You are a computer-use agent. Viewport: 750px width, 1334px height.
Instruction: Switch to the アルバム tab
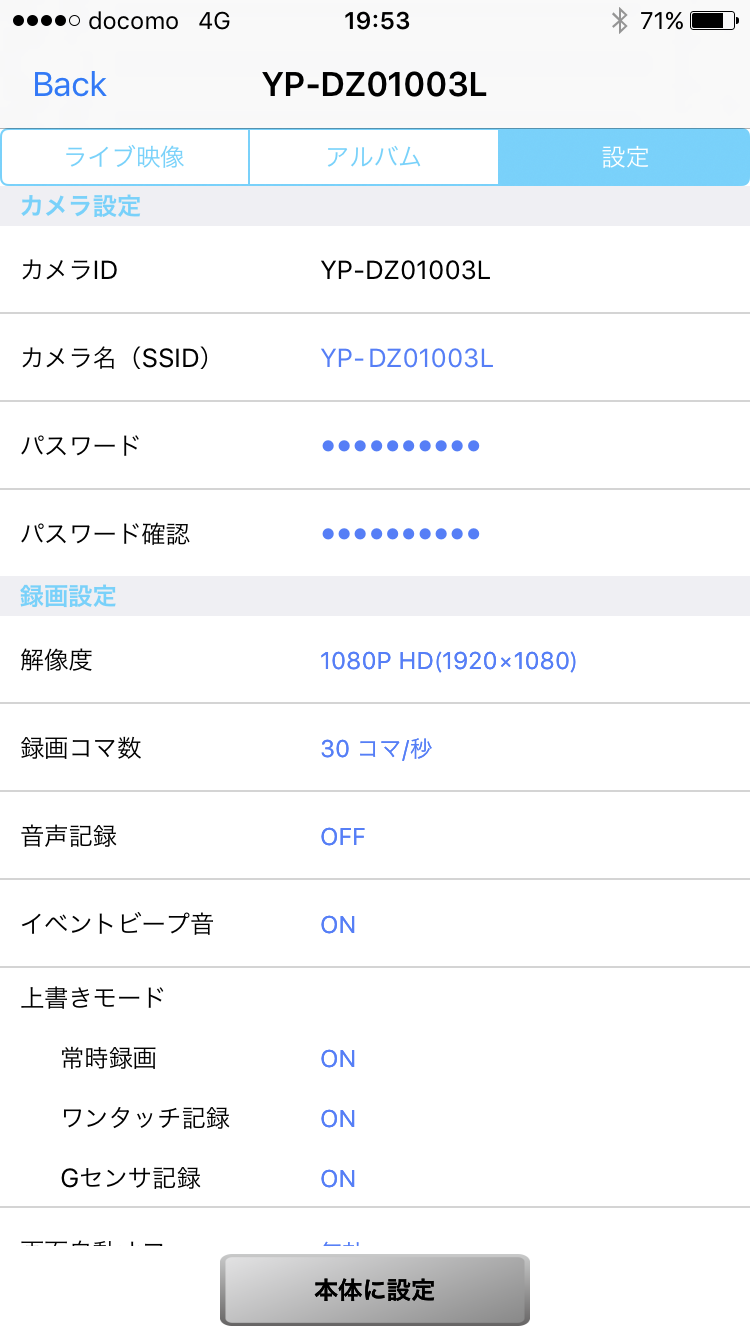click(x=373, y=157)
